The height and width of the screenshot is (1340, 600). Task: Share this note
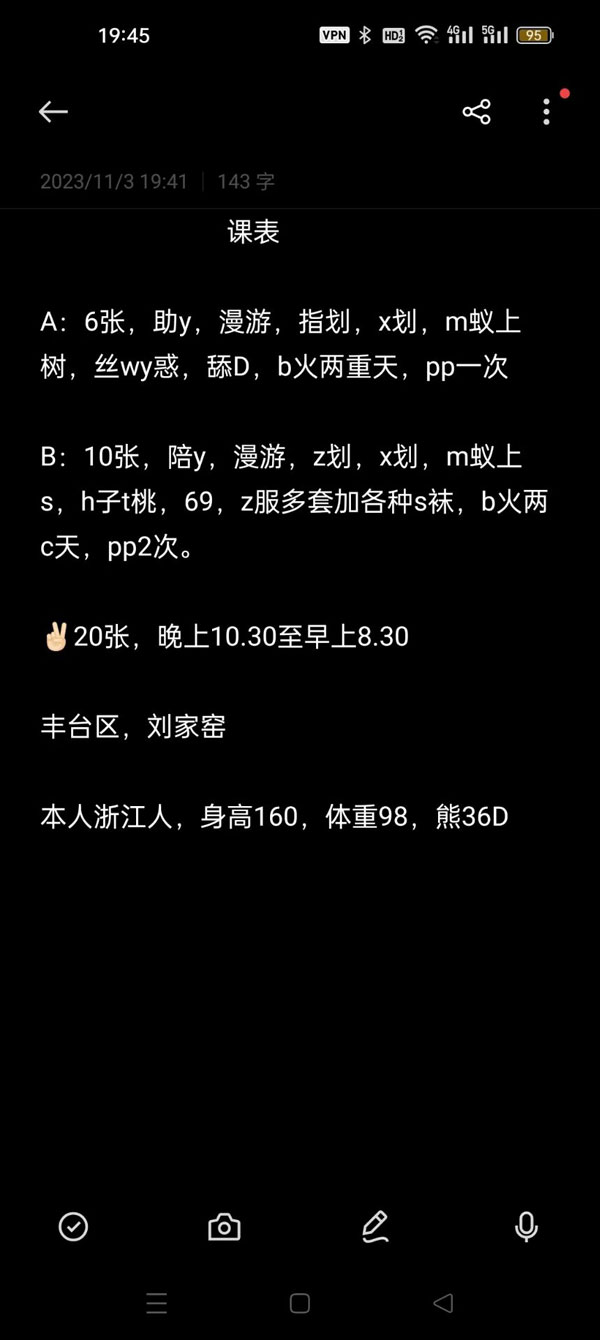pyautogui.click(x=476, y=112)
